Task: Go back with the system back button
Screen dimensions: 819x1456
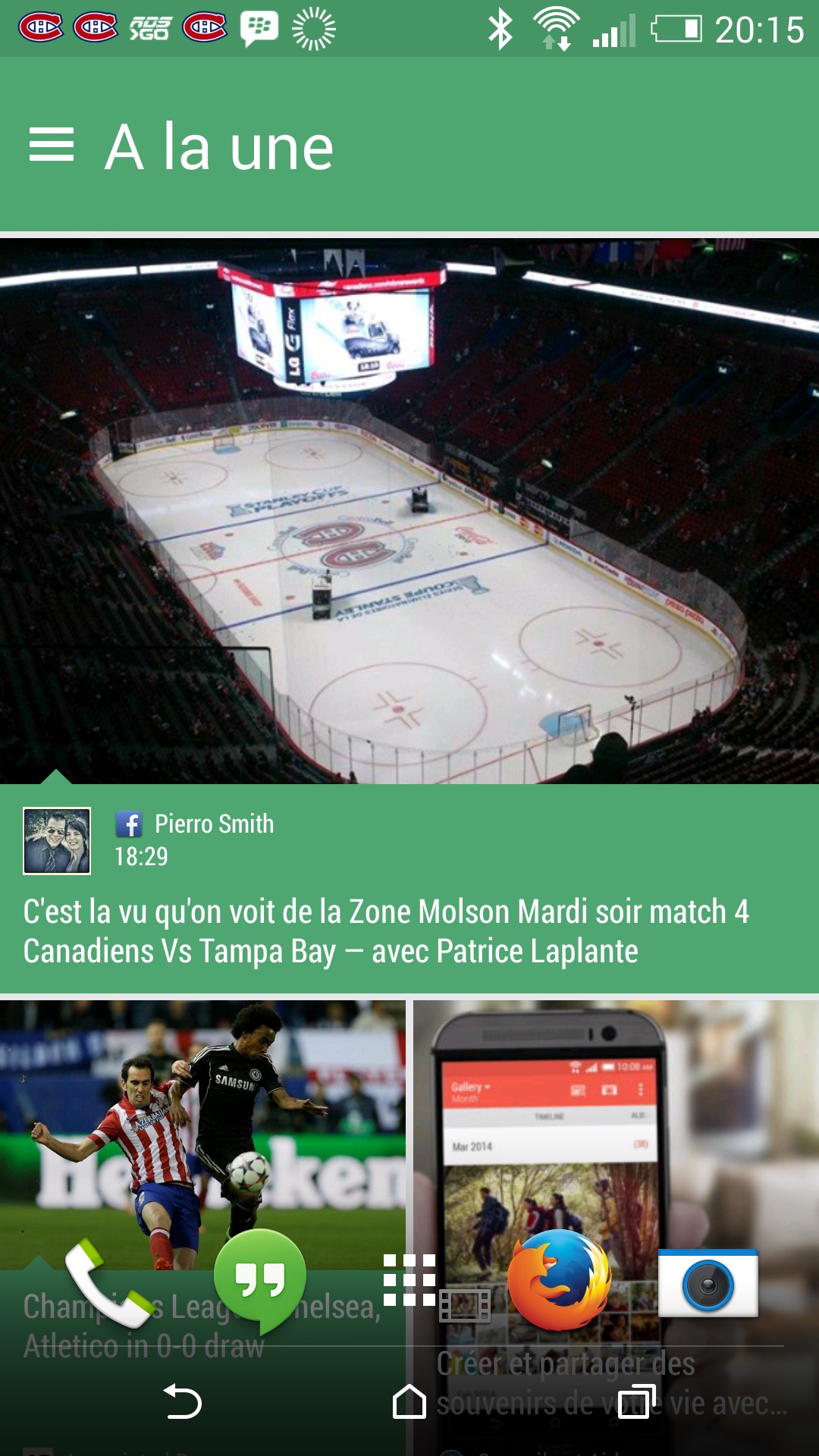Action: point(182,1401)
